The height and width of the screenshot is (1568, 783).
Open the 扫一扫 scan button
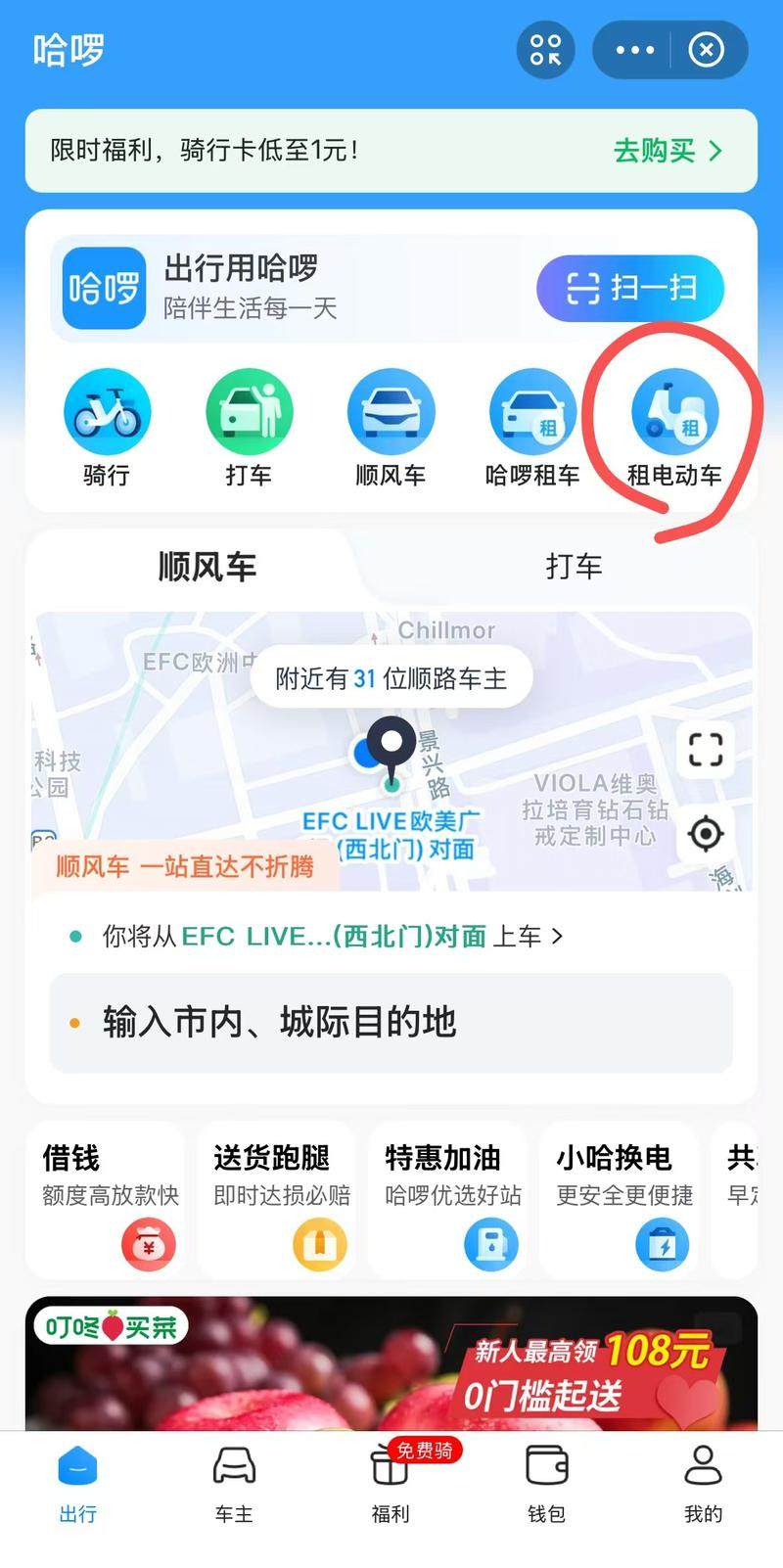630,288
